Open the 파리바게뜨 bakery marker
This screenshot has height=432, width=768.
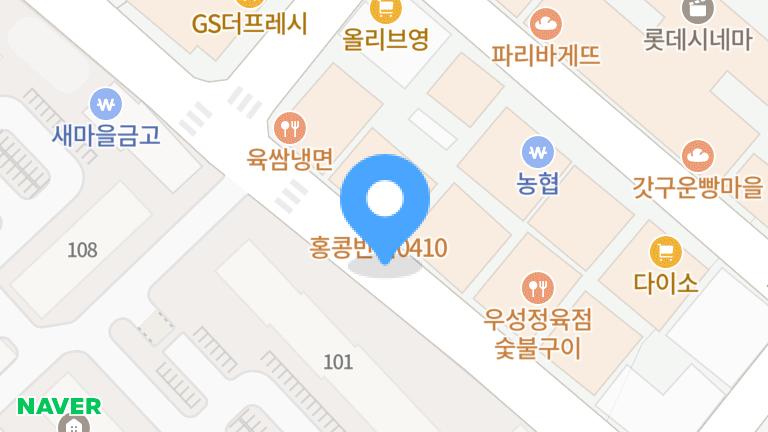click(546, 23)
